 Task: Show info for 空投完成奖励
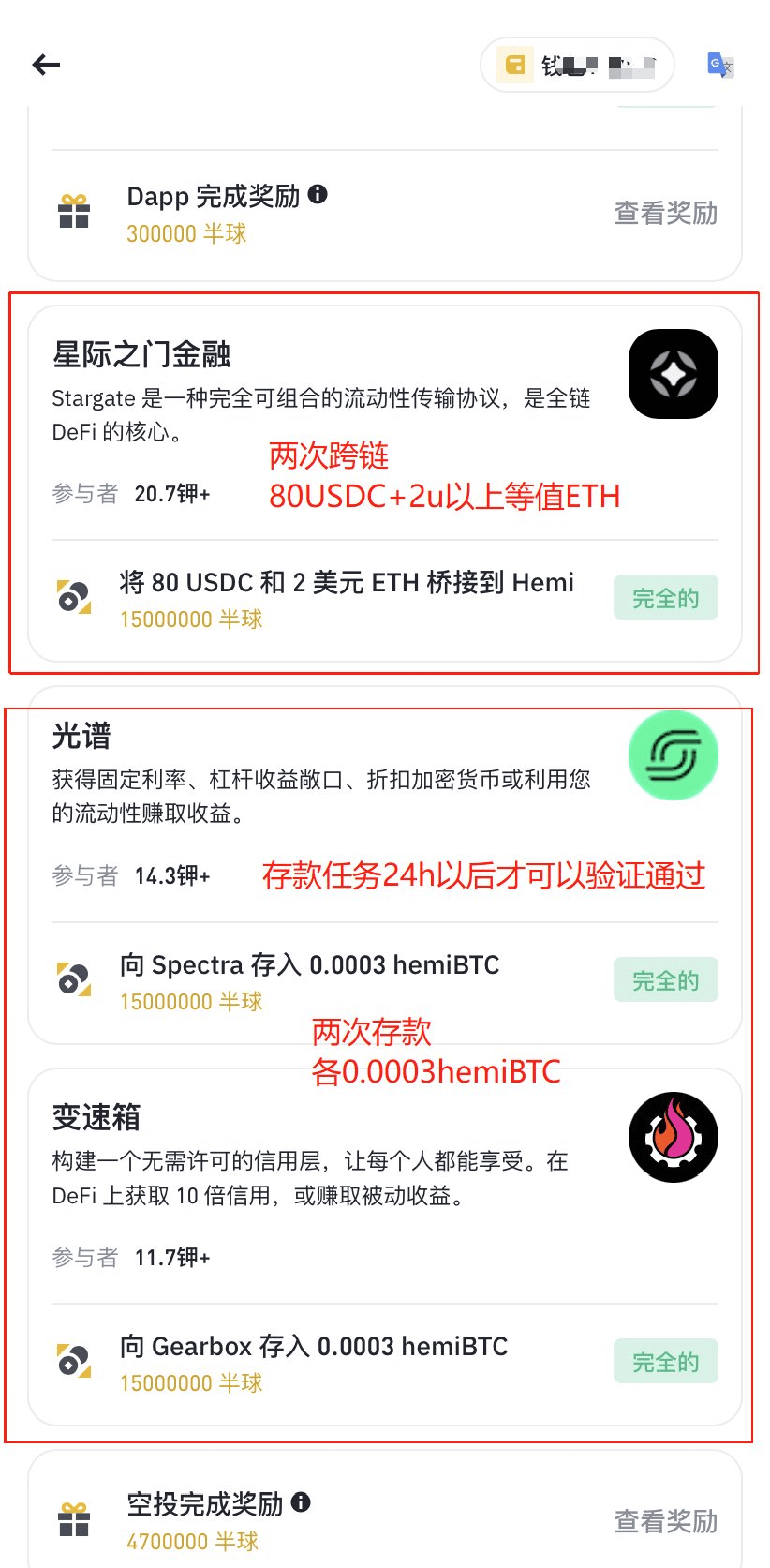(301, 1502)
